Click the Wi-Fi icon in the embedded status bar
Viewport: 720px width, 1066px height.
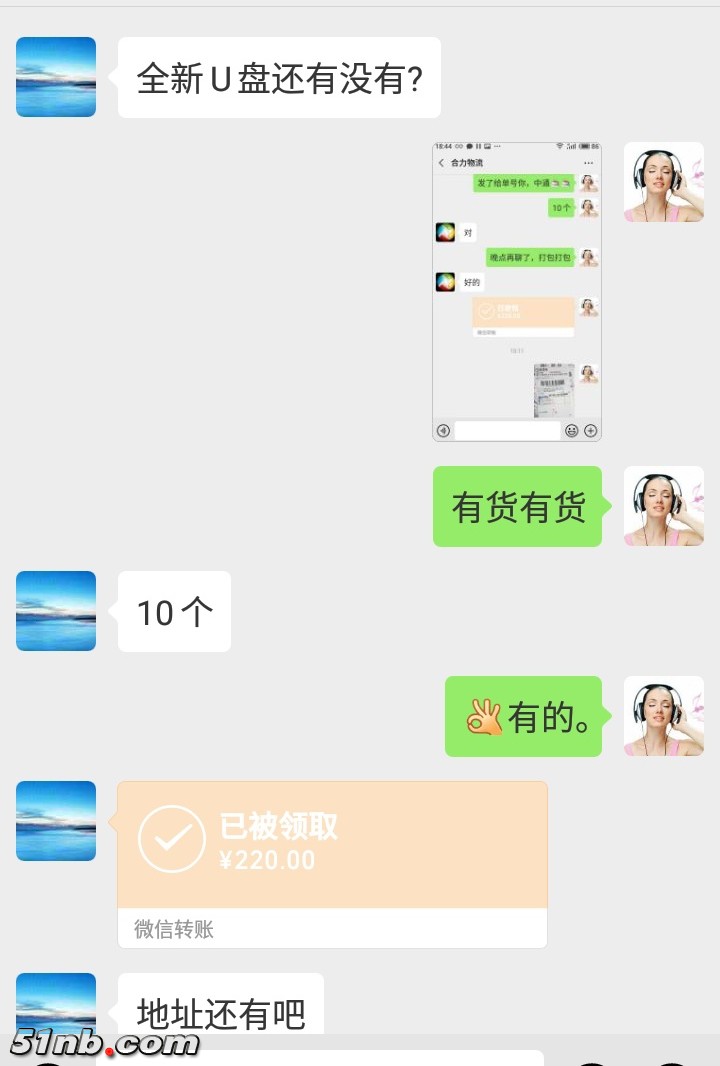coord(560,144)
